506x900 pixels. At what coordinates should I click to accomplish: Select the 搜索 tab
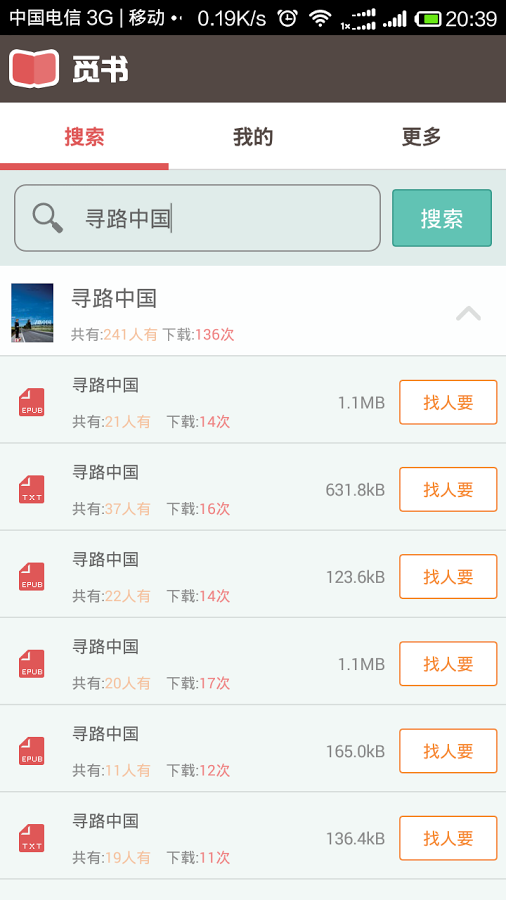click(x=84, y=137)
